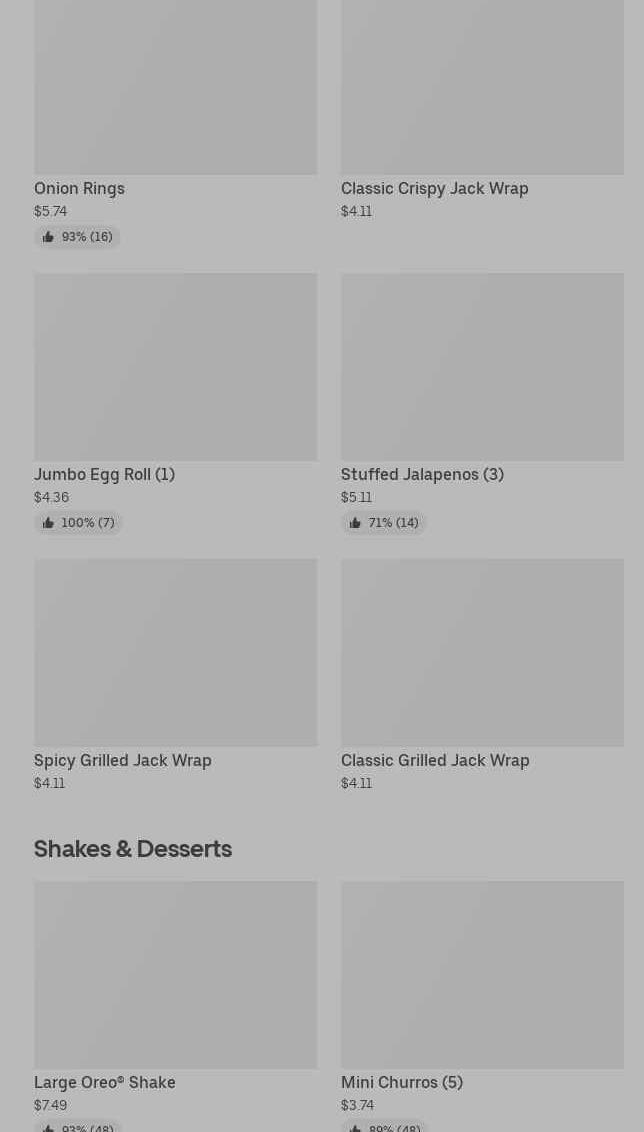Open the Onion Rings item
644x1132 pixels.
coord(175,123)
